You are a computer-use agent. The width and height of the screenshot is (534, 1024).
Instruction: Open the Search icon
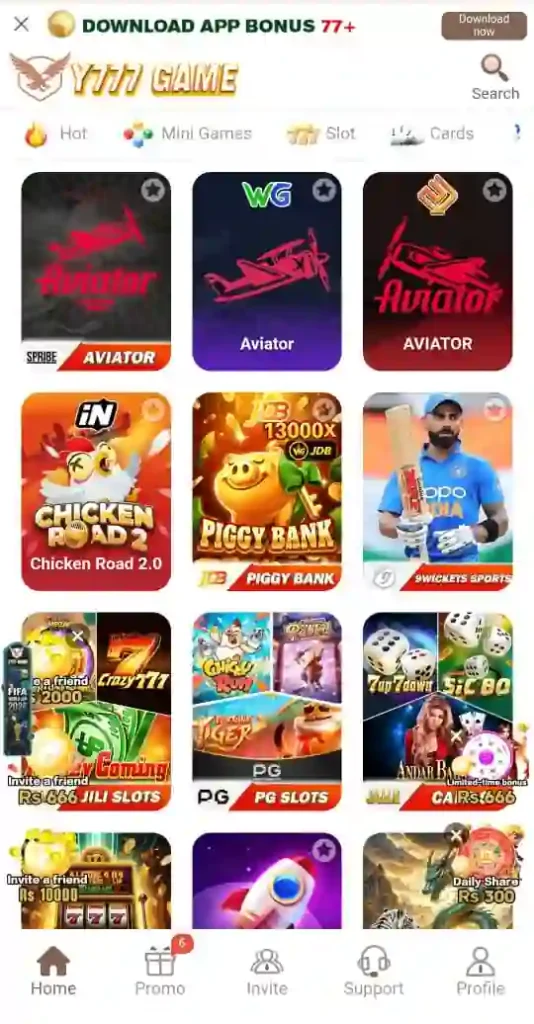tap(495, 77)
